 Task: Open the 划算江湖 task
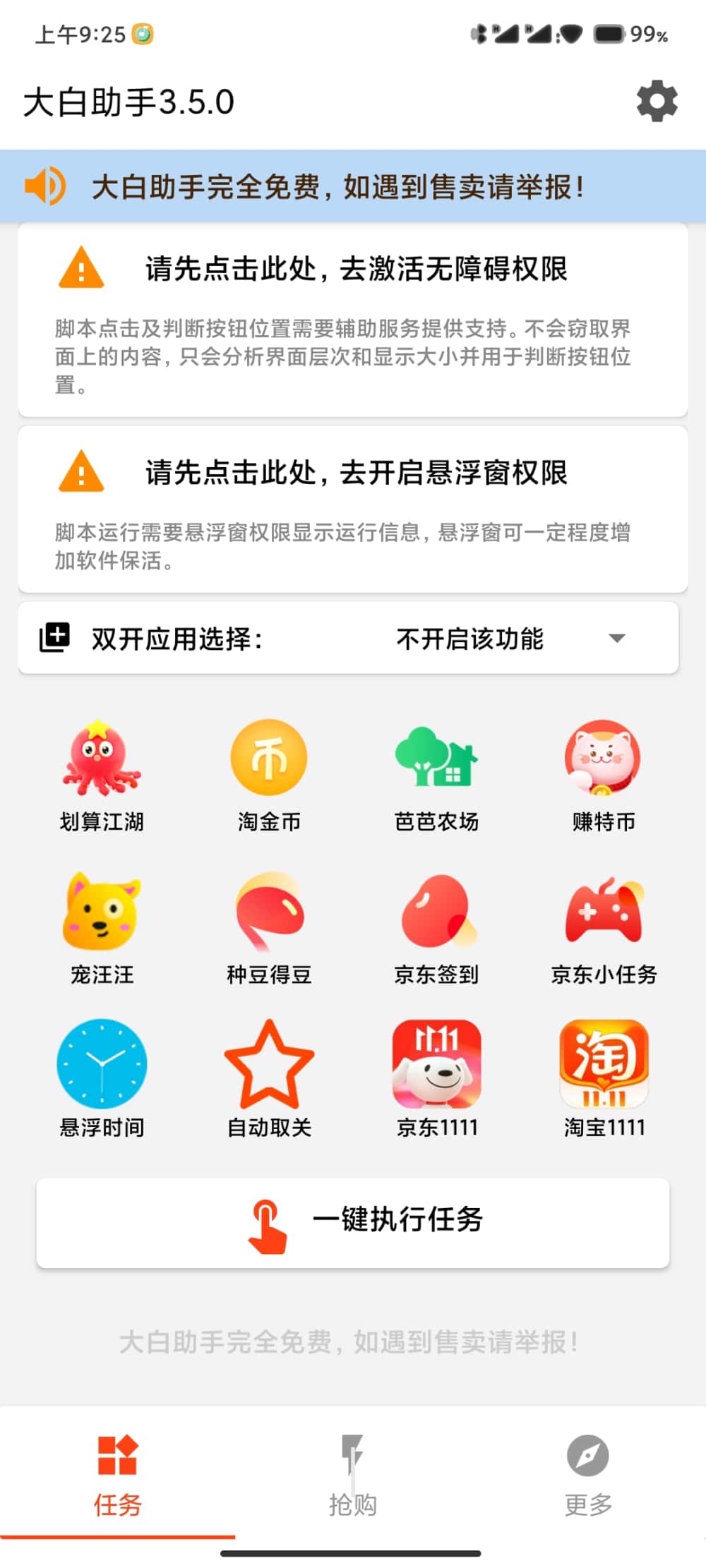coord(102,775)
